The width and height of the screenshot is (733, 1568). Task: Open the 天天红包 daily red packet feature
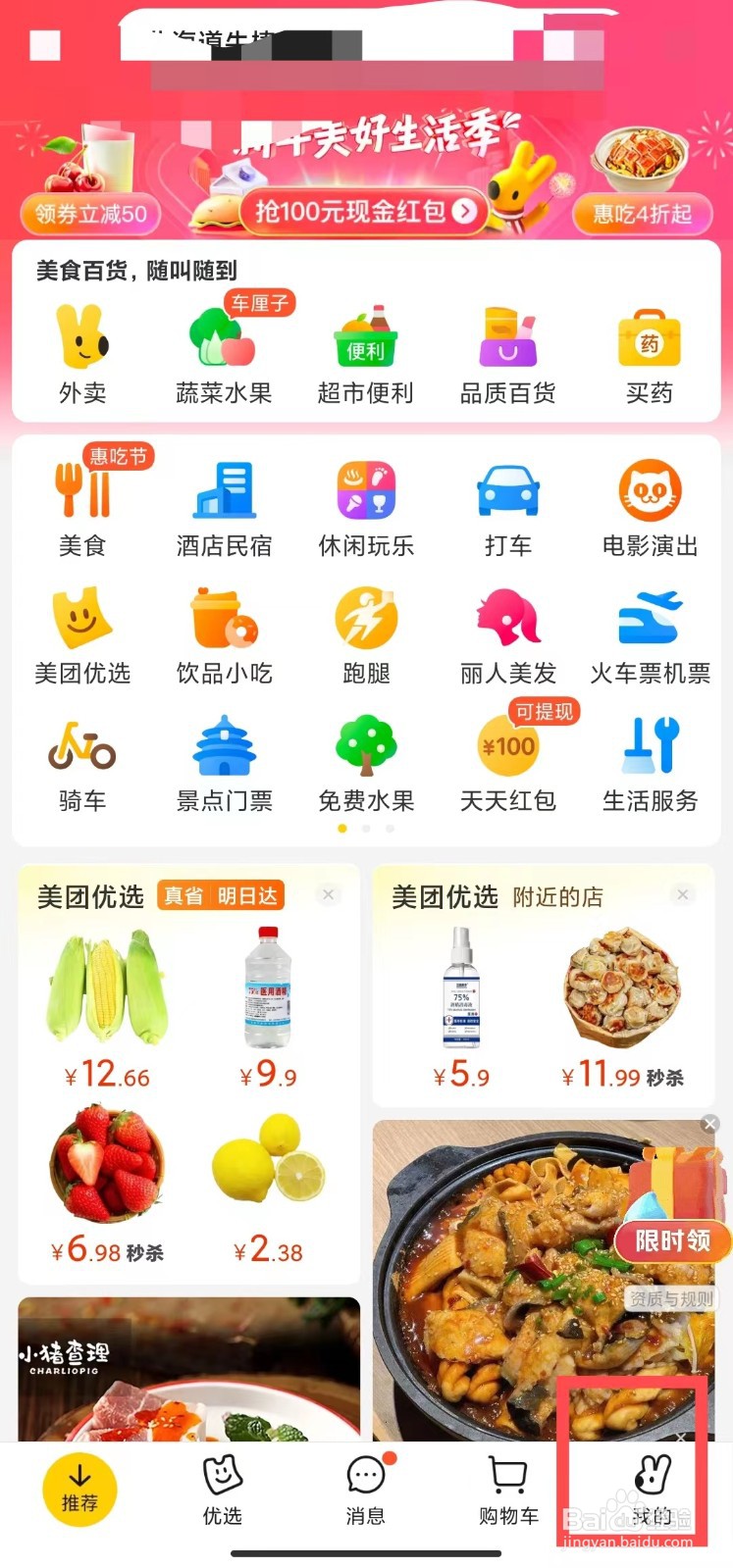[507, 760]
